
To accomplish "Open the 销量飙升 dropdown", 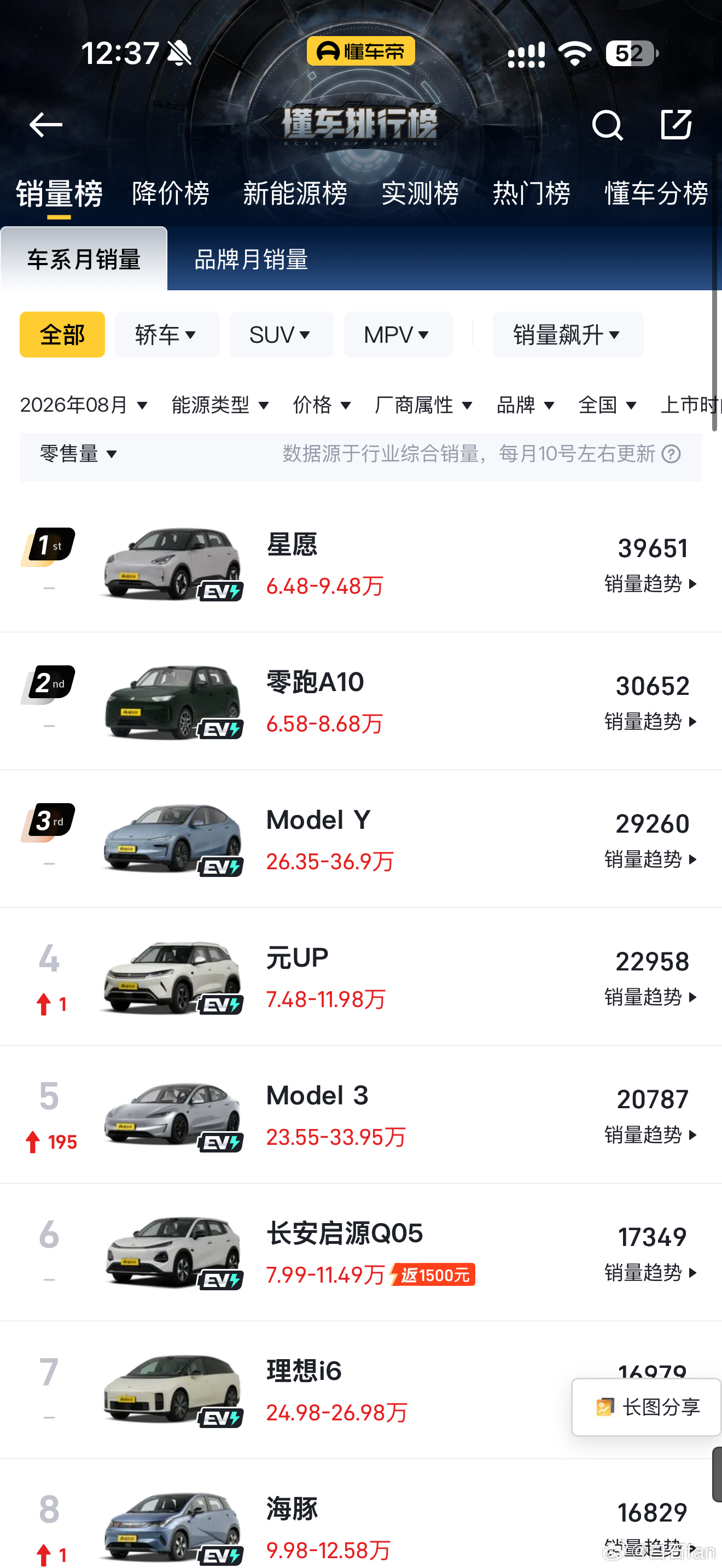I will (567, 335).
